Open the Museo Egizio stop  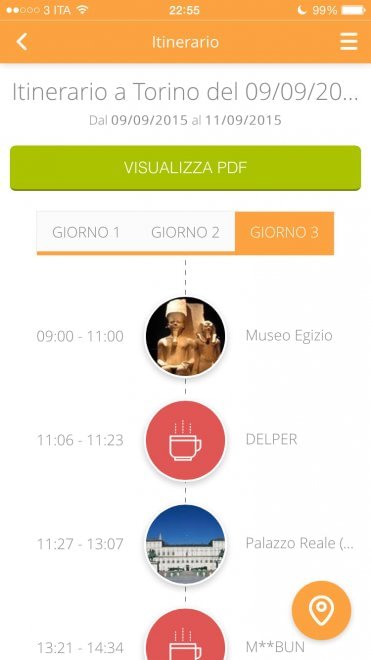click(185, 336)
